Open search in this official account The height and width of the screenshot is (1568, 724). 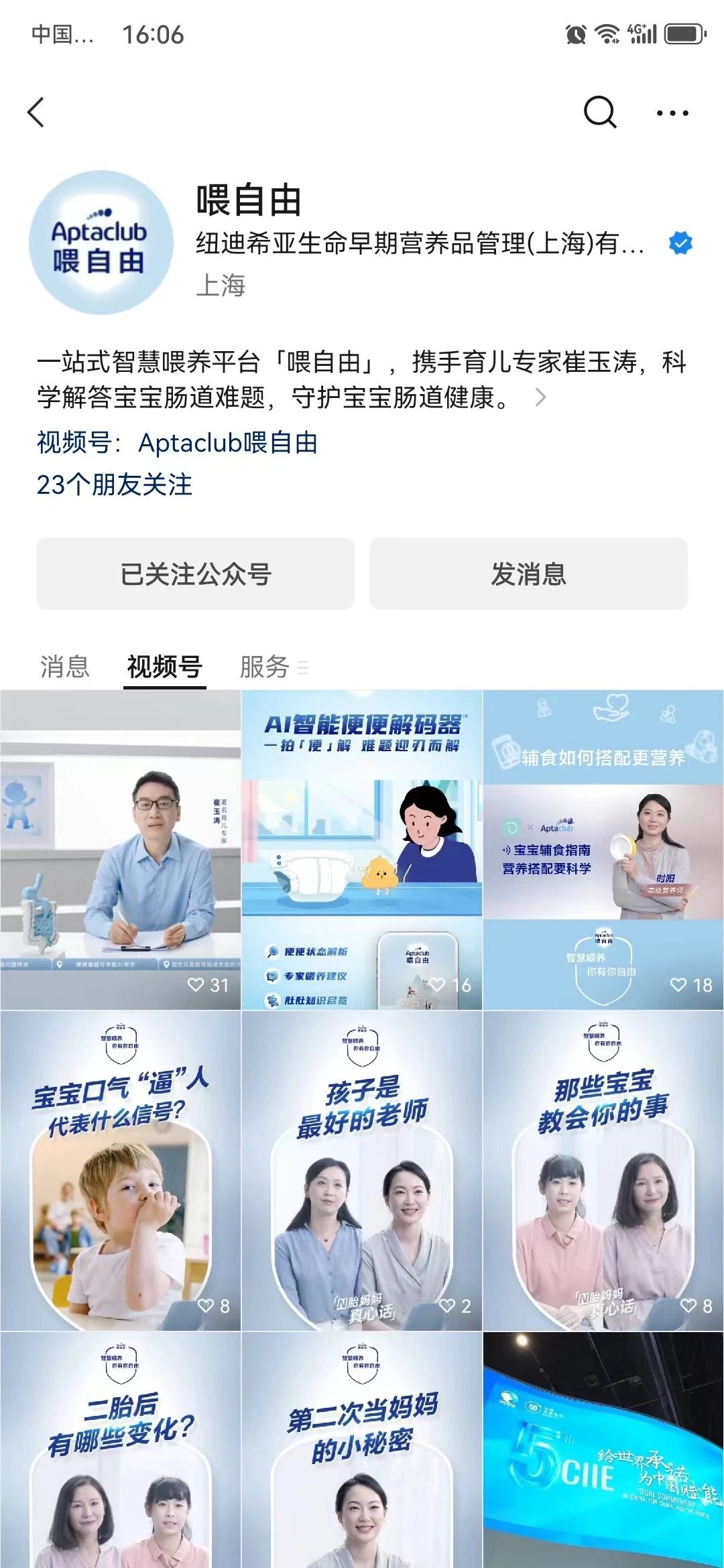(x=600, y=112)
